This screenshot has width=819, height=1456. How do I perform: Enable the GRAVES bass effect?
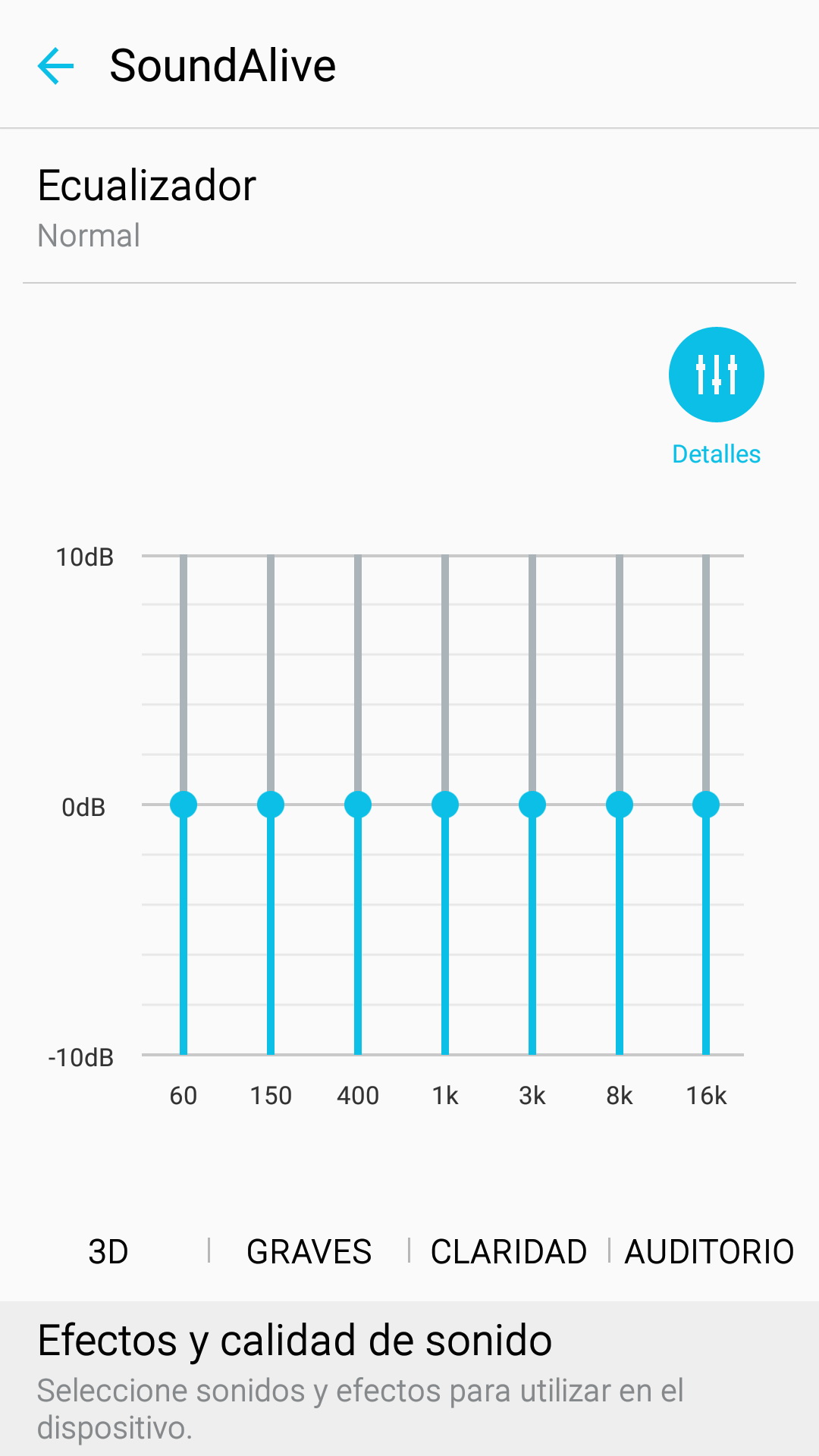pos(309,1251)
